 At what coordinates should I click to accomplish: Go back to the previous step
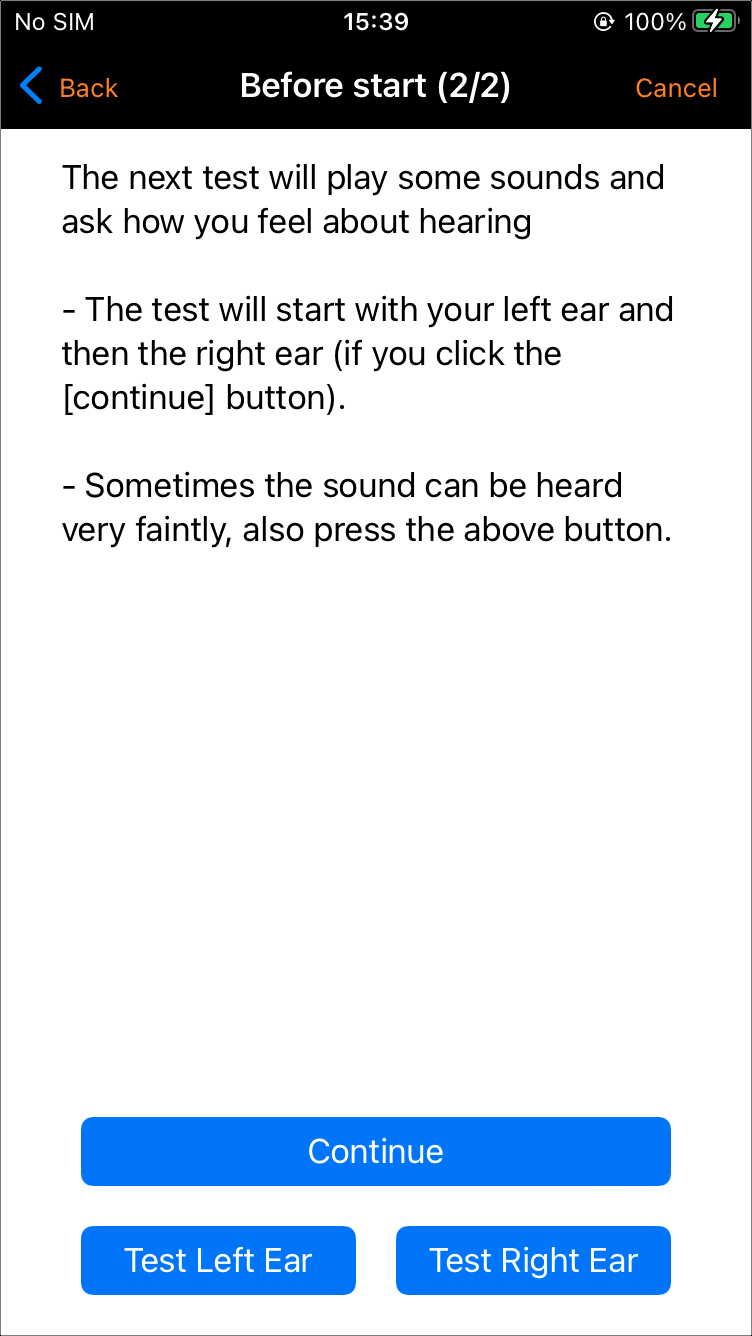pyautogui.click(x=69, y=88)
